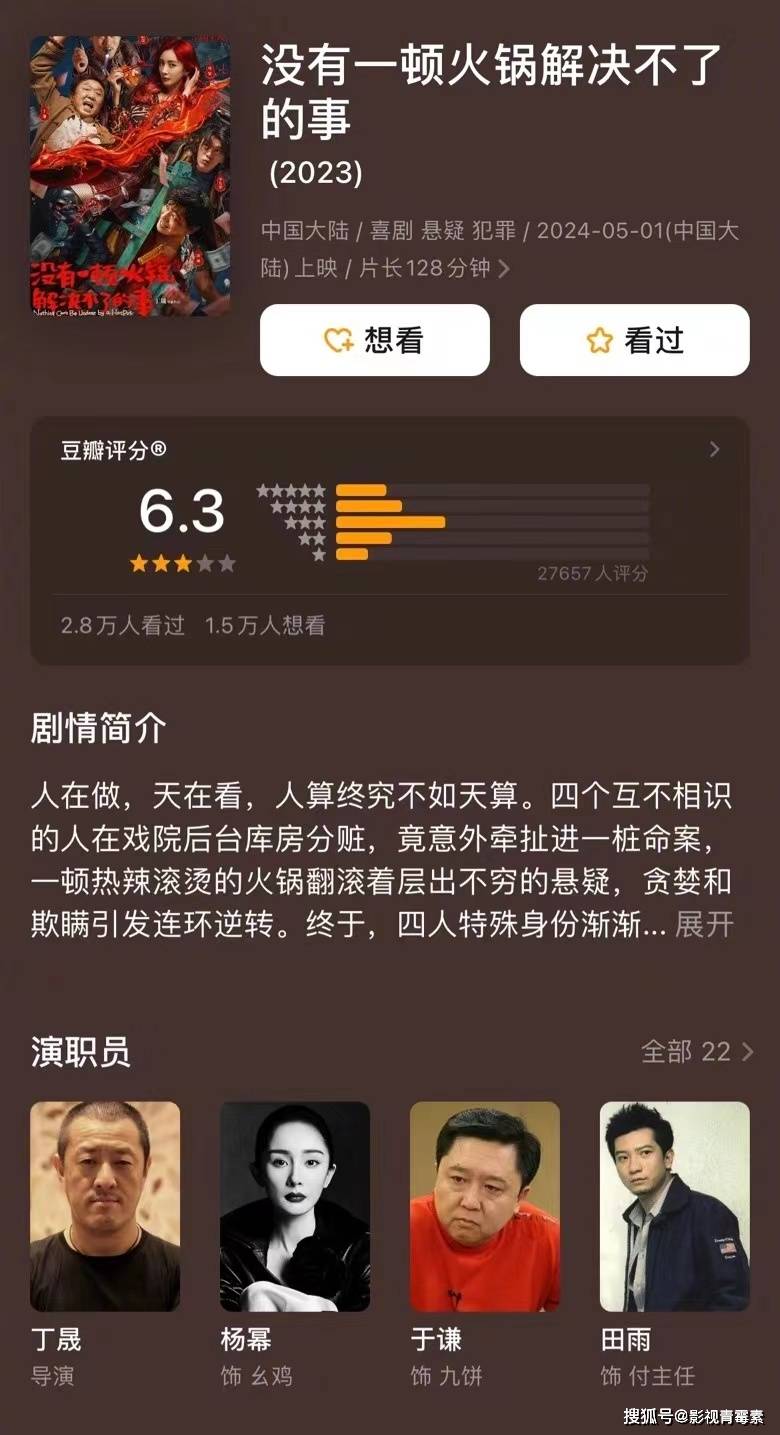Open the 豆瓣评分 rating details
Screen dimensions: 780x1435
tap(713, 450)
